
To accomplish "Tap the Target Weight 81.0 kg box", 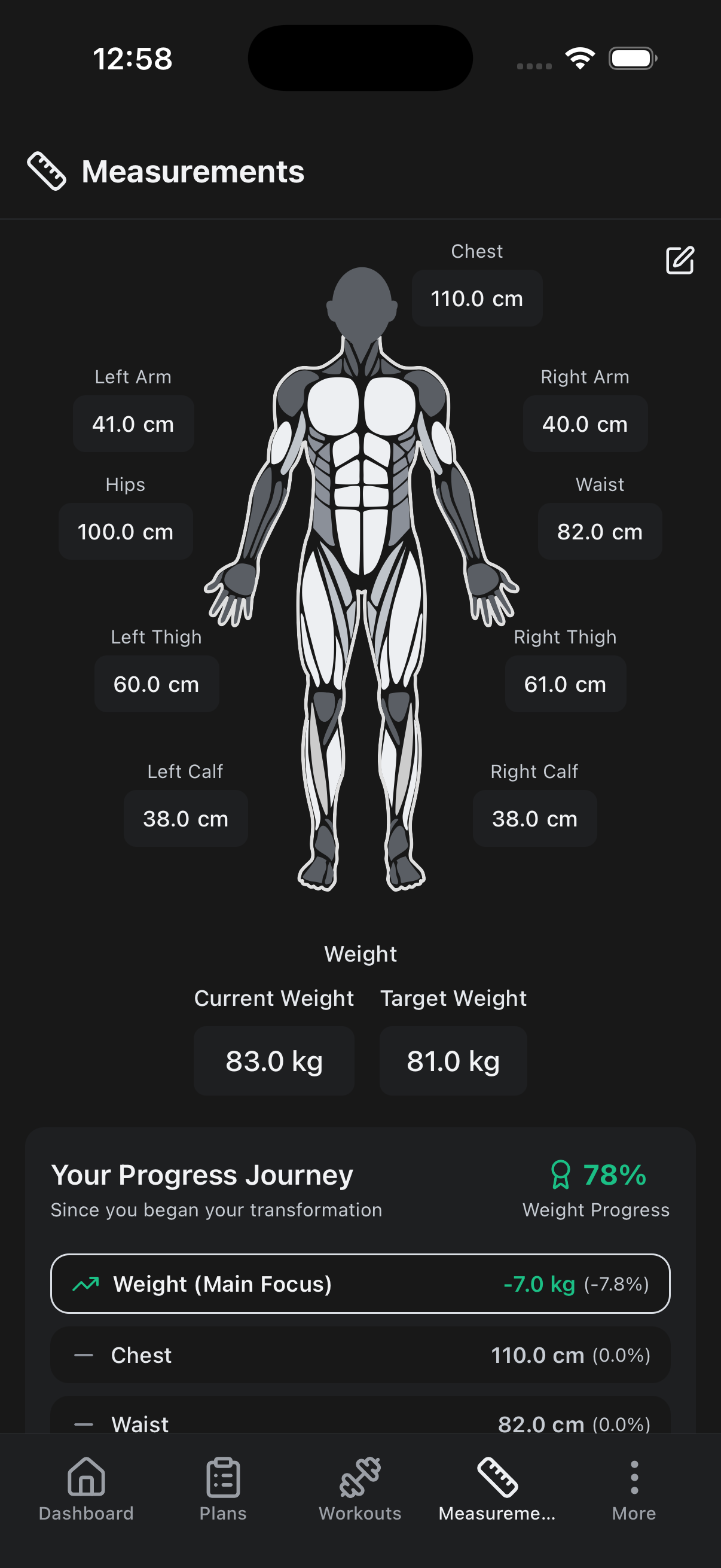I will (453, 1061).
